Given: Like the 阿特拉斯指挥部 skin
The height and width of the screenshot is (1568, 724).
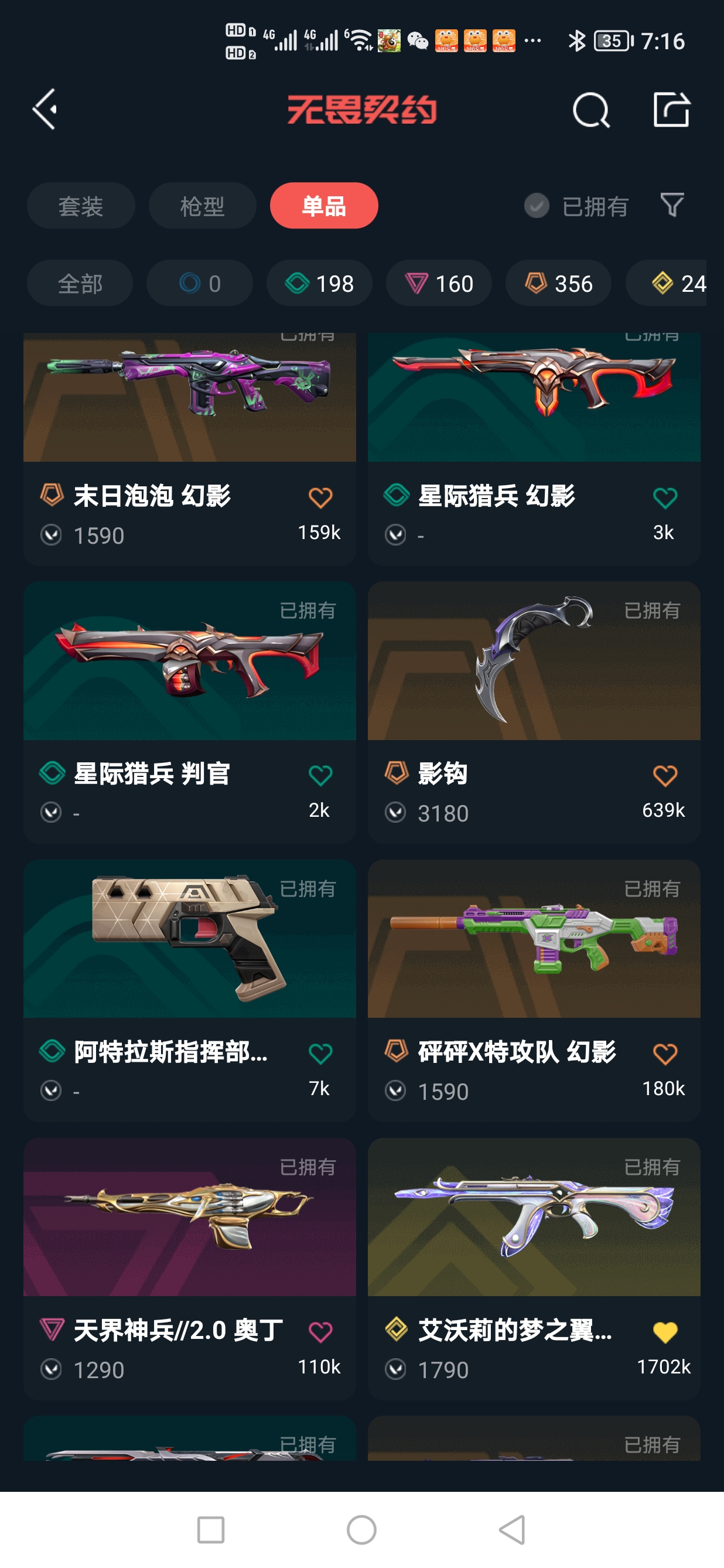Looking at the screenshot, I should [x=320, y=1054].
